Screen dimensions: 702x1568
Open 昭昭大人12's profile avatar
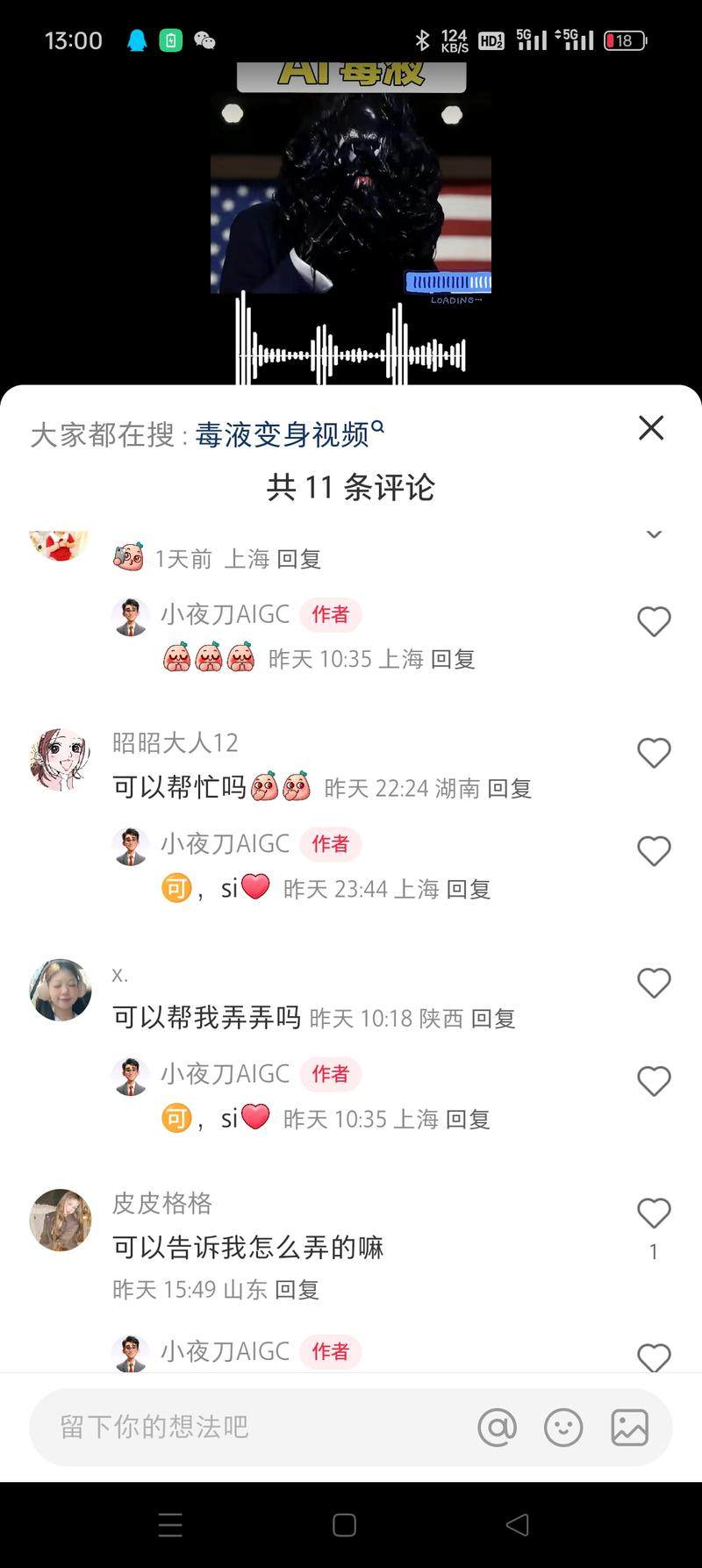pyautogui.click(x=61, y=759)
